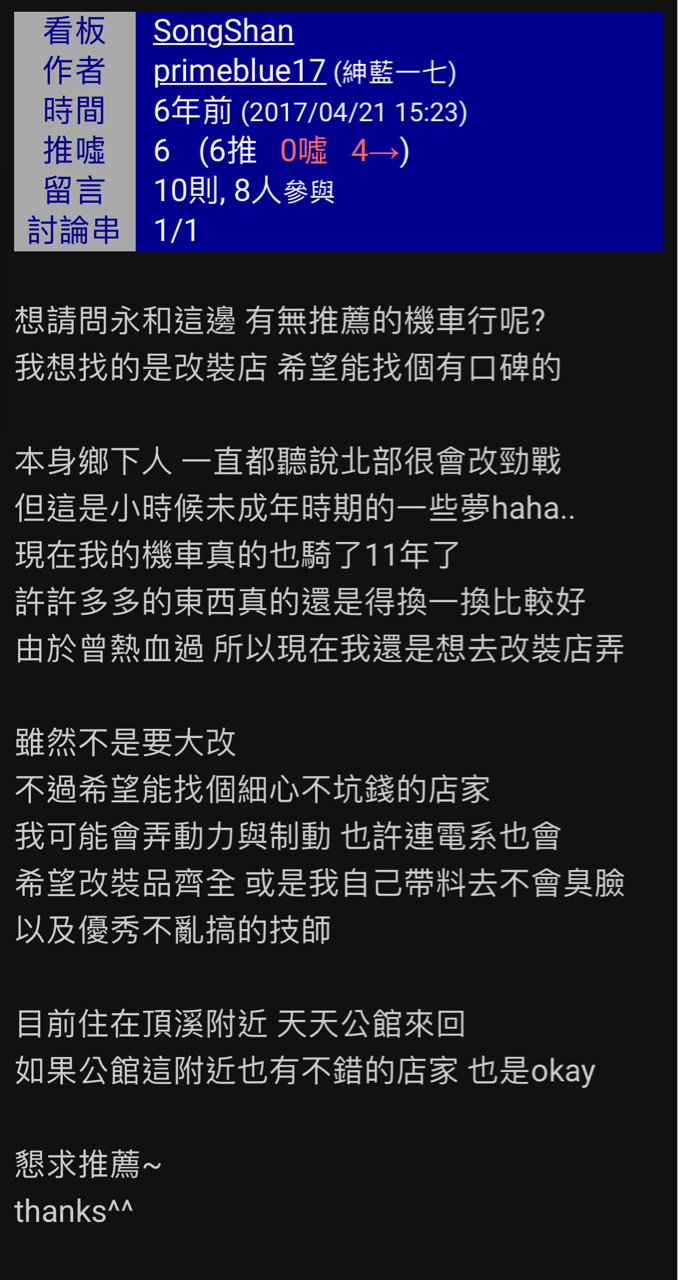Open author primeblue17's profile link
The height and width of the screenshot is (1280, 678).
click(x=240, y=71)
